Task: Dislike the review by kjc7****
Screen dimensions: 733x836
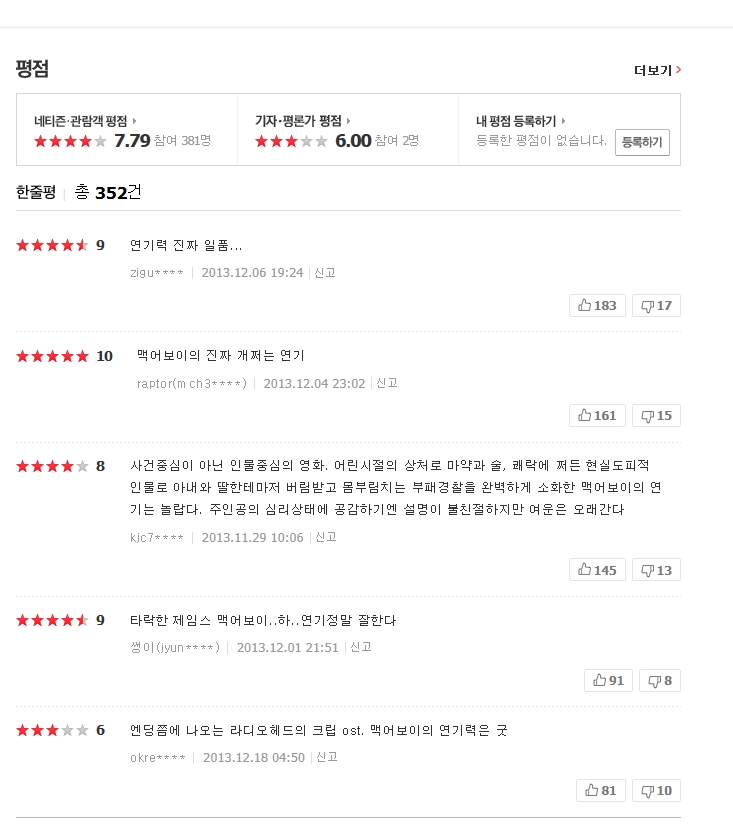Action: [656, 570]
